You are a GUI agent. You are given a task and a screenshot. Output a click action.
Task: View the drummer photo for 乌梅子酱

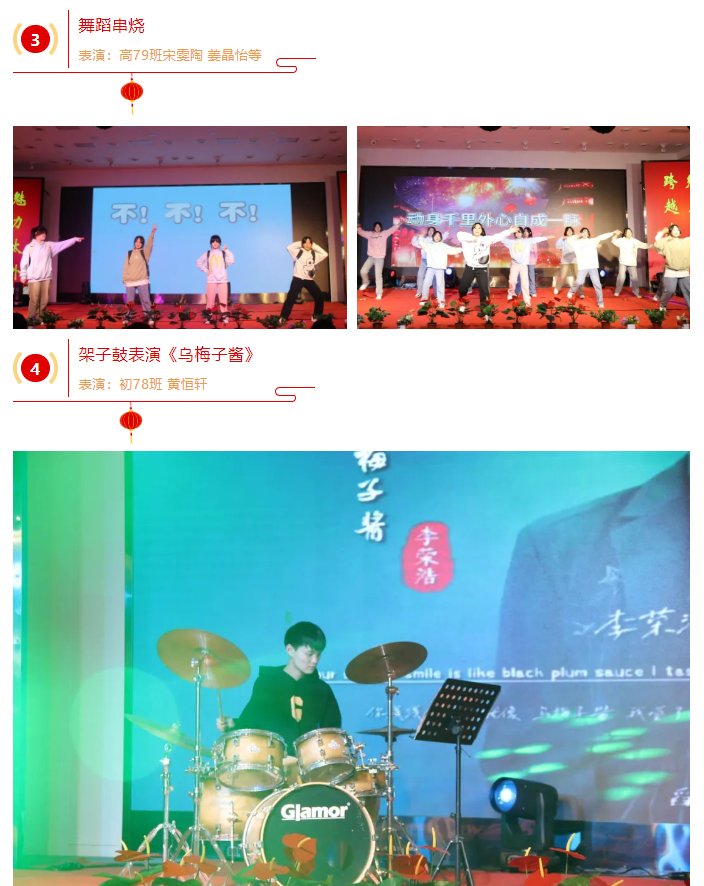[x=351, y=668]
